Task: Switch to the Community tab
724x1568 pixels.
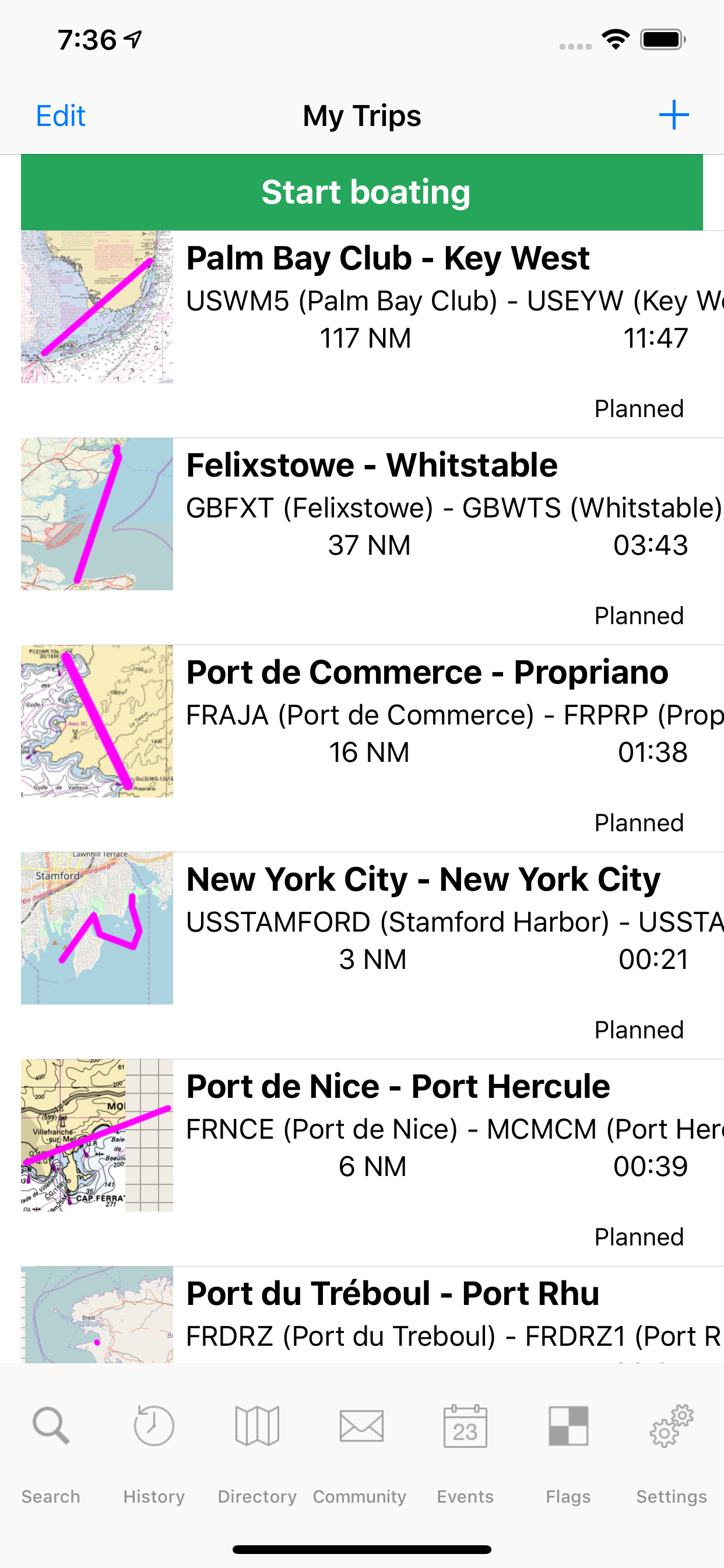Action: click(x=360, y=1452)
